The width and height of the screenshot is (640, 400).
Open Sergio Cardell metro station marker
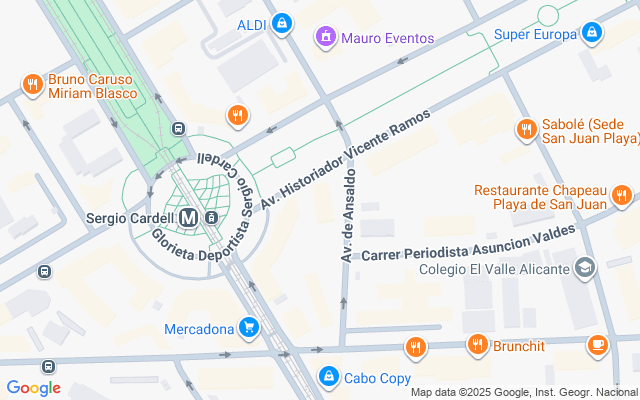click(x=189, y=217)
